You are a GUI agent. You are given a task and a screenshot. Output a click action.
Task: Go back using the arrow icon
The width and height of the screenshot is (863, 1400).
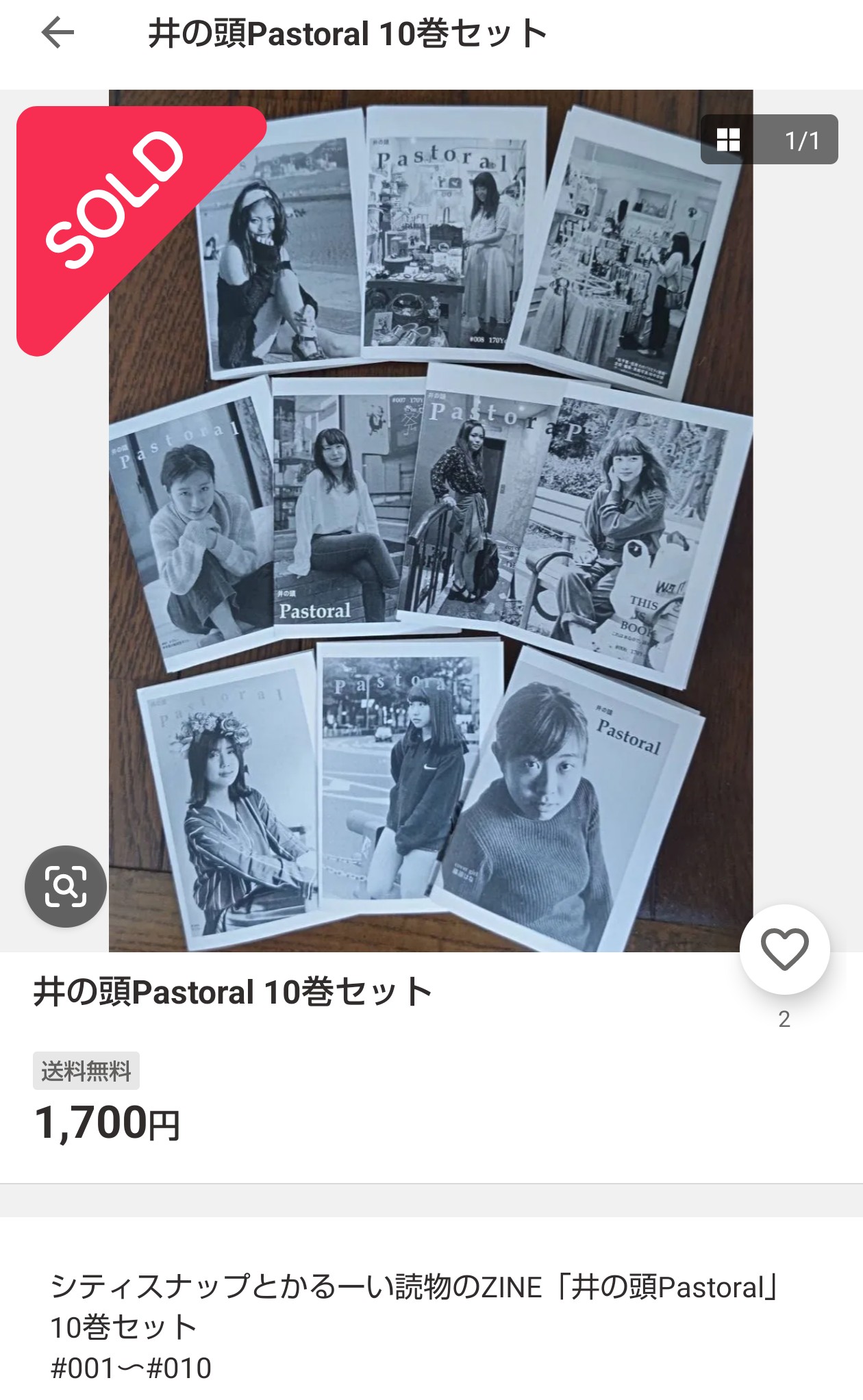click(58, 34)
